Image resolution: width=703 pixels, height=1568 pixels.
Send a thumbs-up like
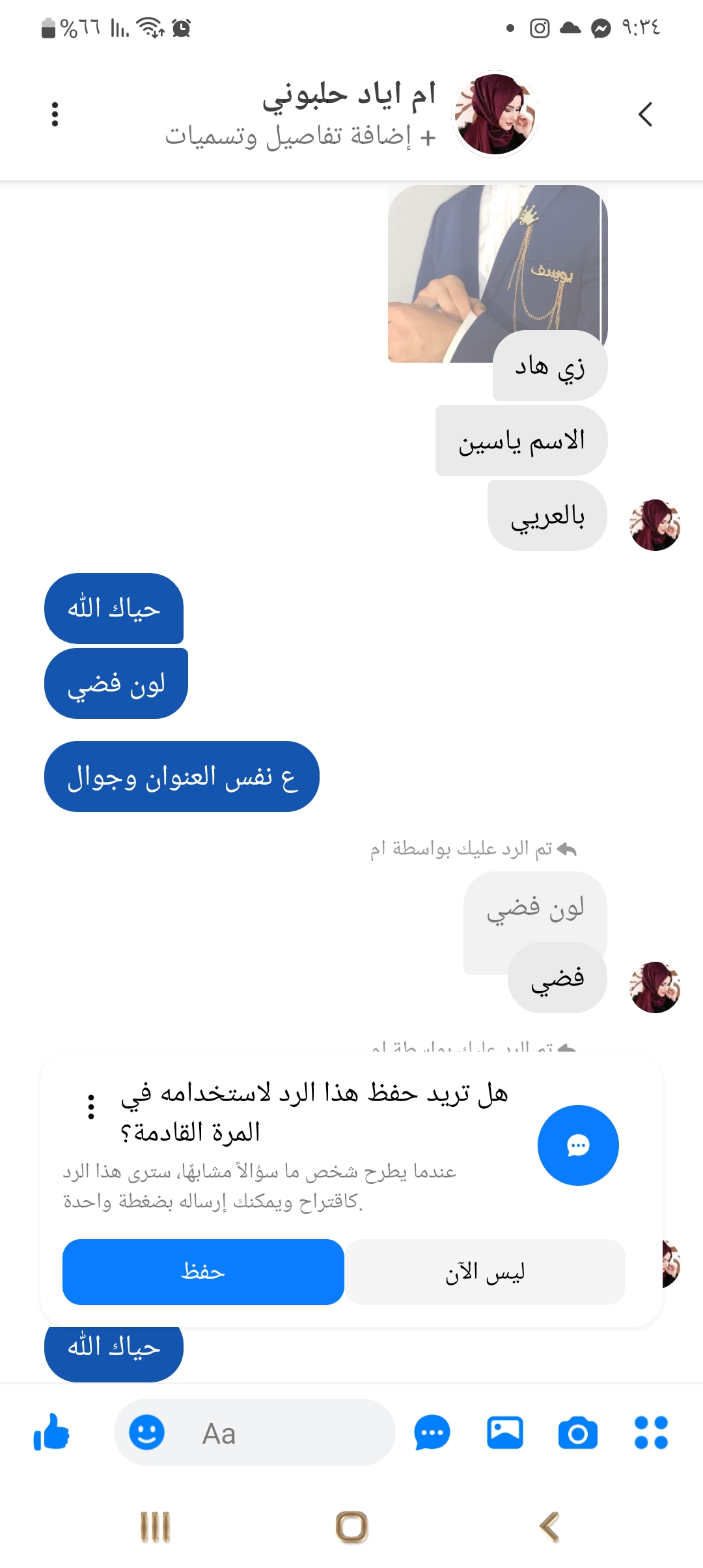click(x=51, y=1433)
